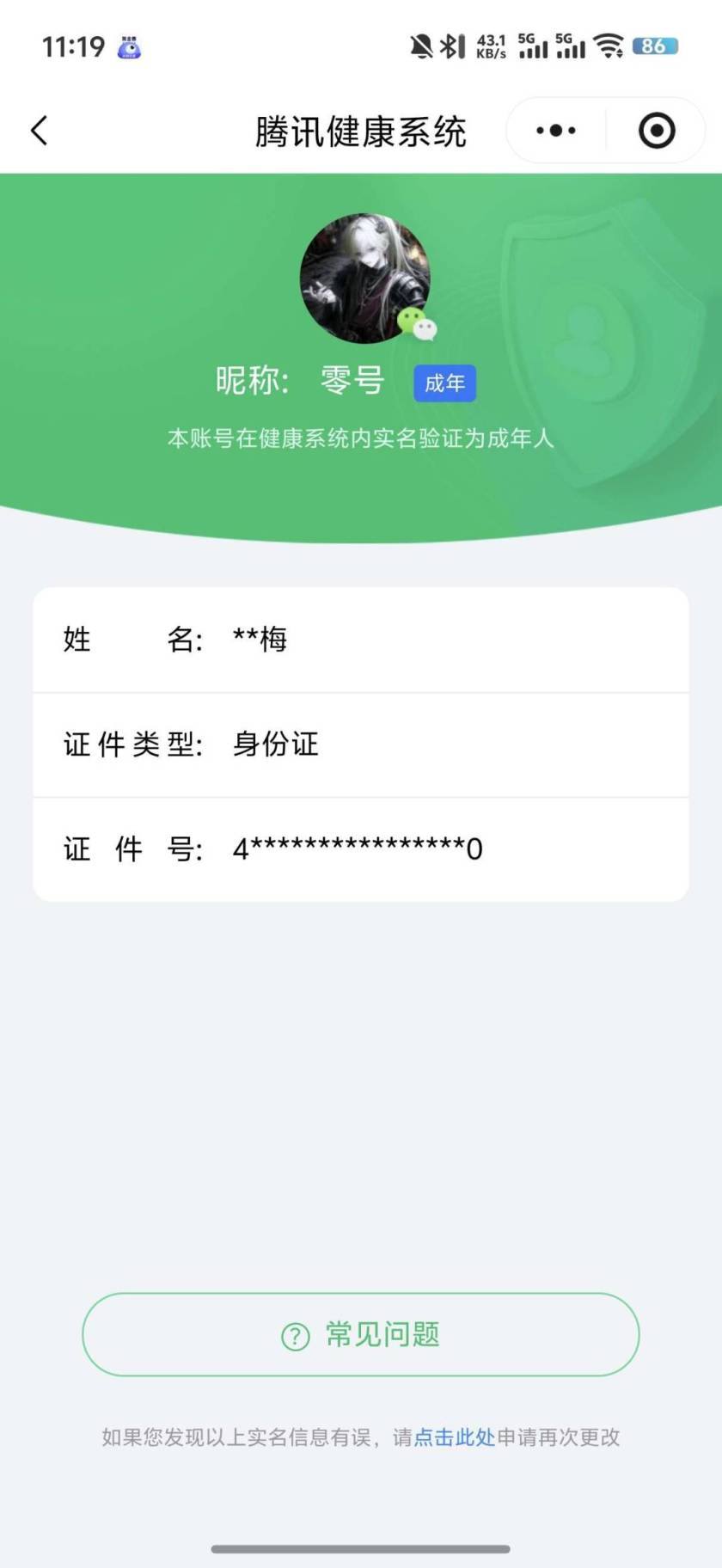Click the 常见问题 button
This screenshot has height=1568, width=722.
click(x=360, y=1336)
